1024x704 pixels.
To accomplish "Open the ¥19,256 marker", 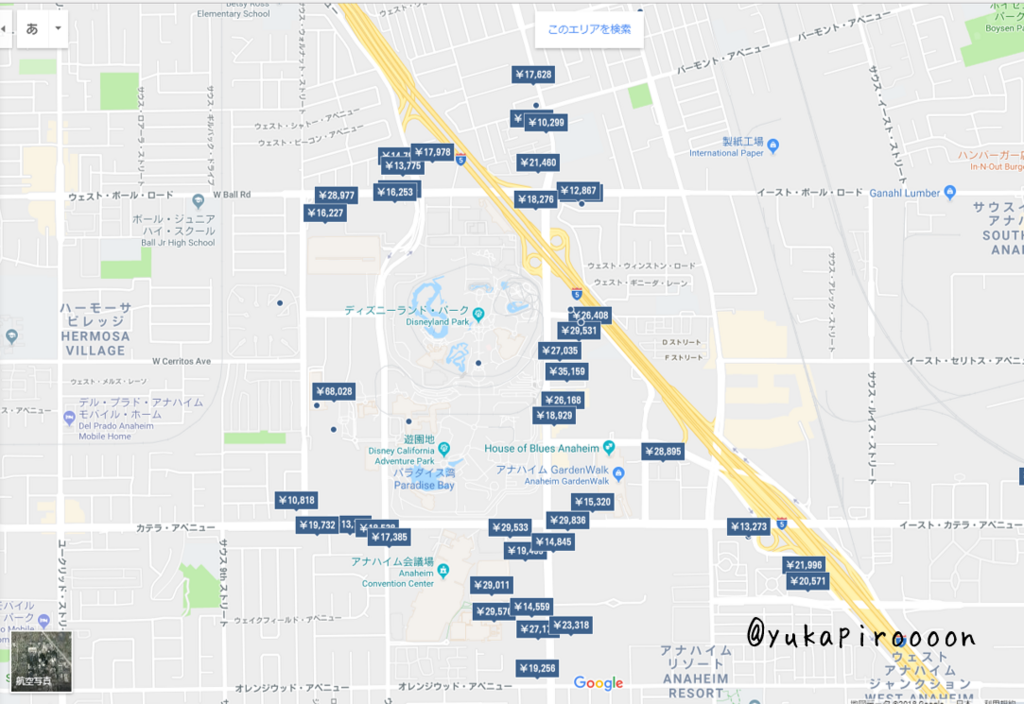I will [x=538, y=668].
